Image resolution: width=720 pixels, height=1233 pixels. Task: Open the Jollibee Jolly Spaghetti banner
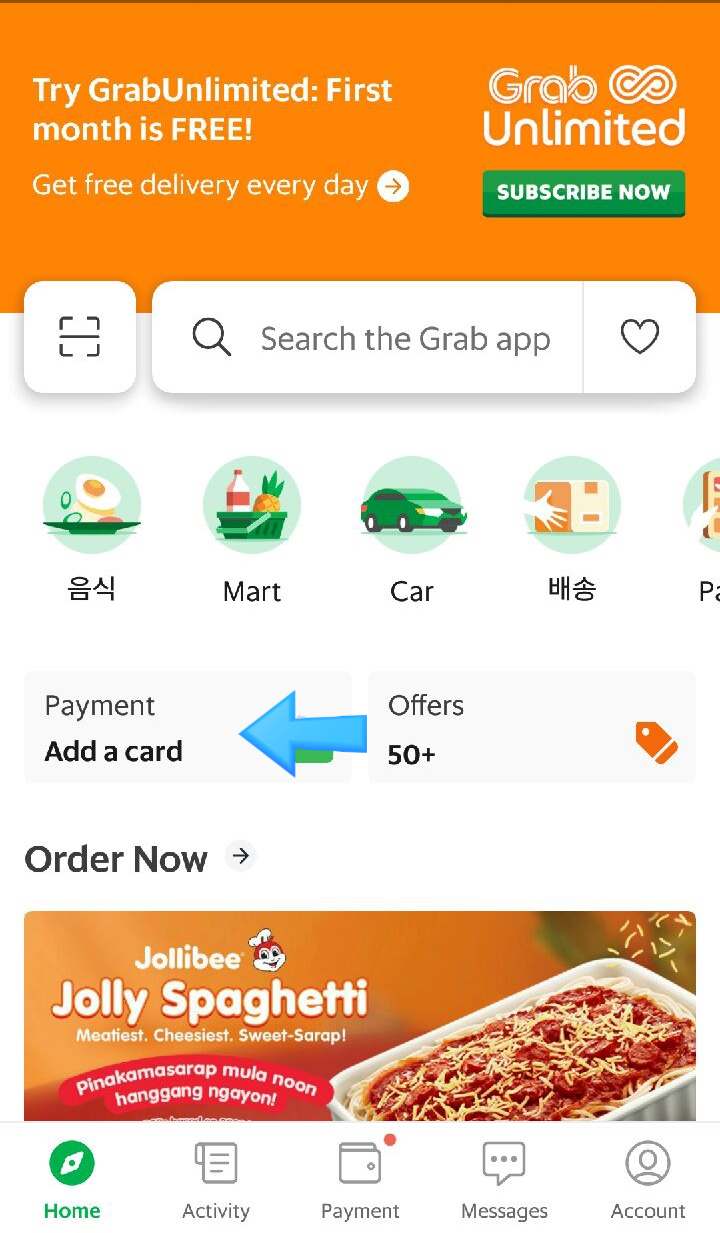[360, 1015]
